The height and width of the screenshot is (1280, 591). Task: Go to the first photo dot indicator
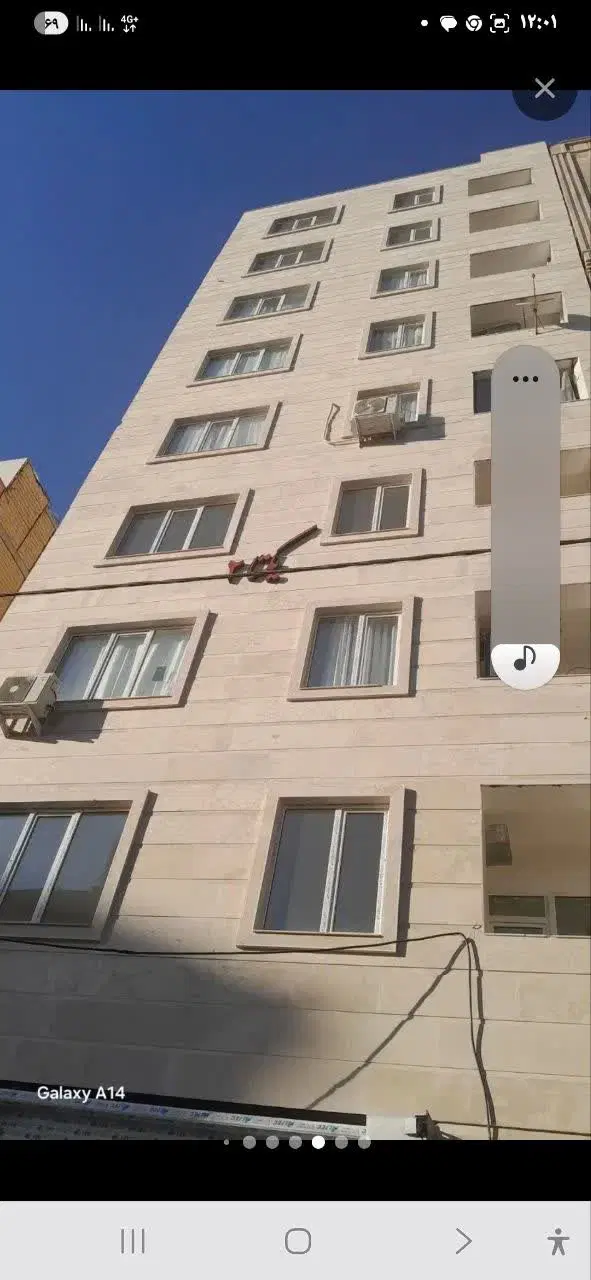[x=227, y=1141]
